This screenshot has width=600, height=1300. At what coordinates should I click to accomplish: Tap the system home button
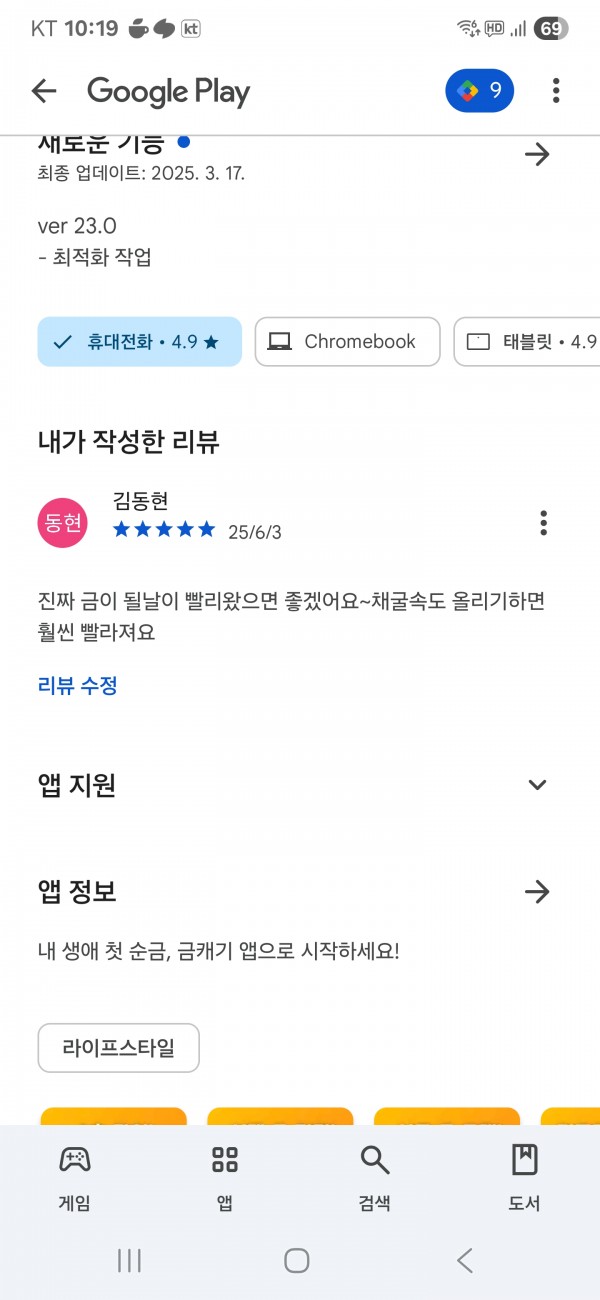click(297, 1260)
